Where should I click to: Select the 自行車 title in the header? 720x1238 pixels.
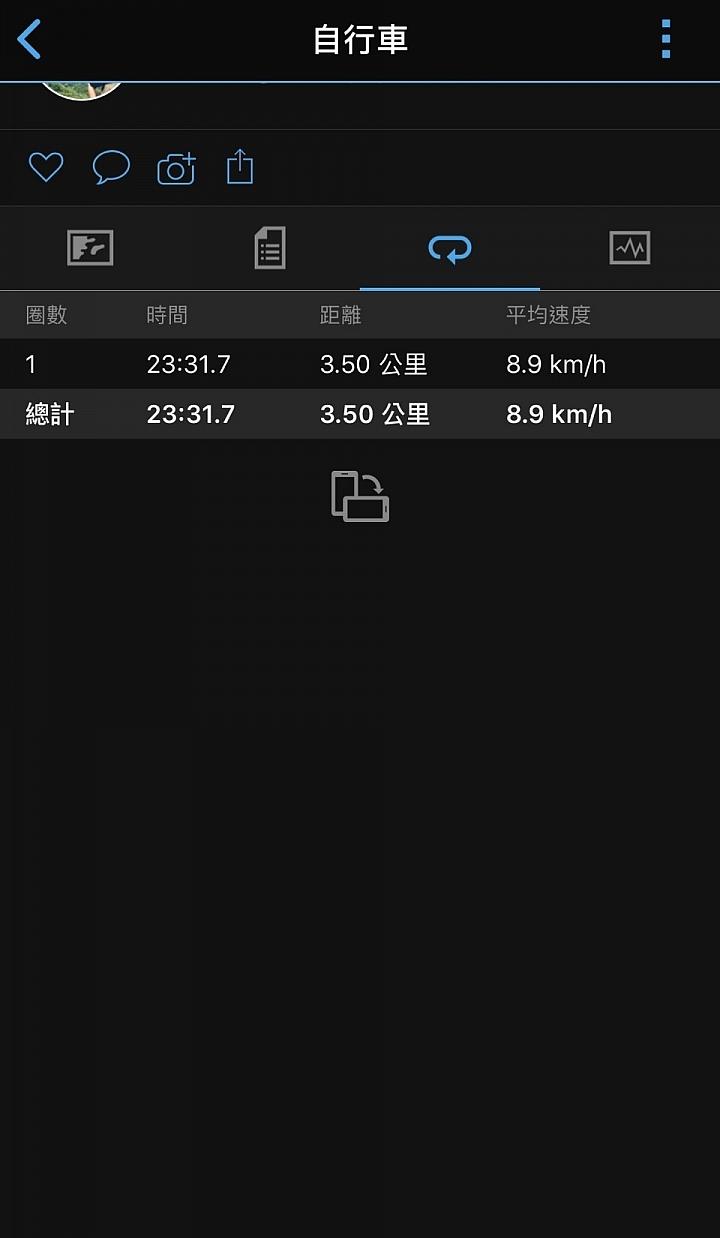click(x=359, y=40)
